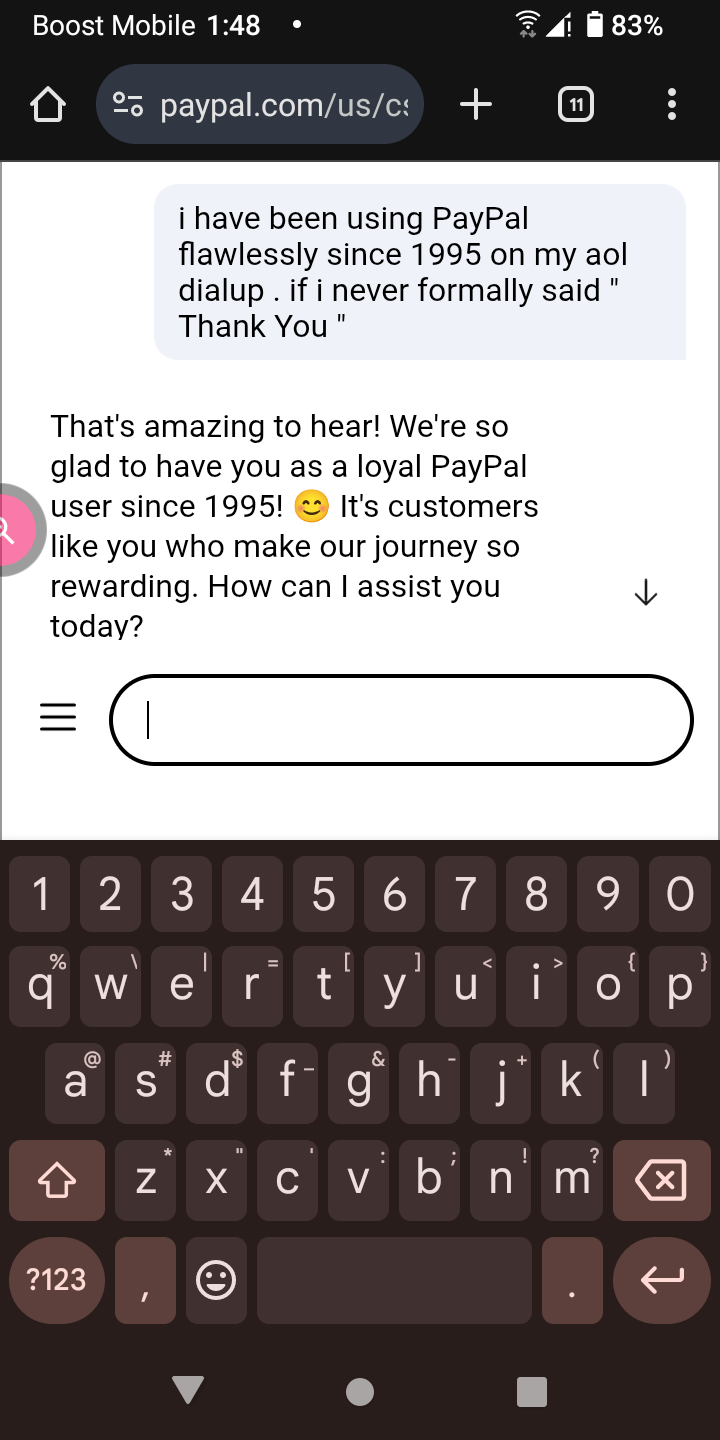The height and width of the screenshot is (1440, 720).
Task: Open a new browser tab
Action: pyautogui.click(x=476, y=104)
